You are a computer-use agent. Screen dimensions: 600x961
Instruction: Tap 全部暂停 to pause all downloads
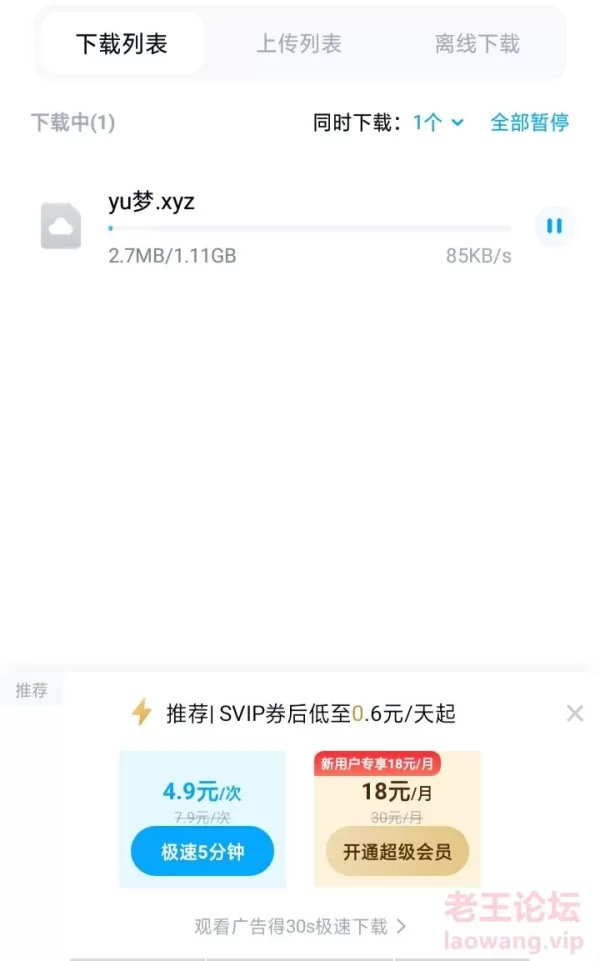[x=529, y=122]
